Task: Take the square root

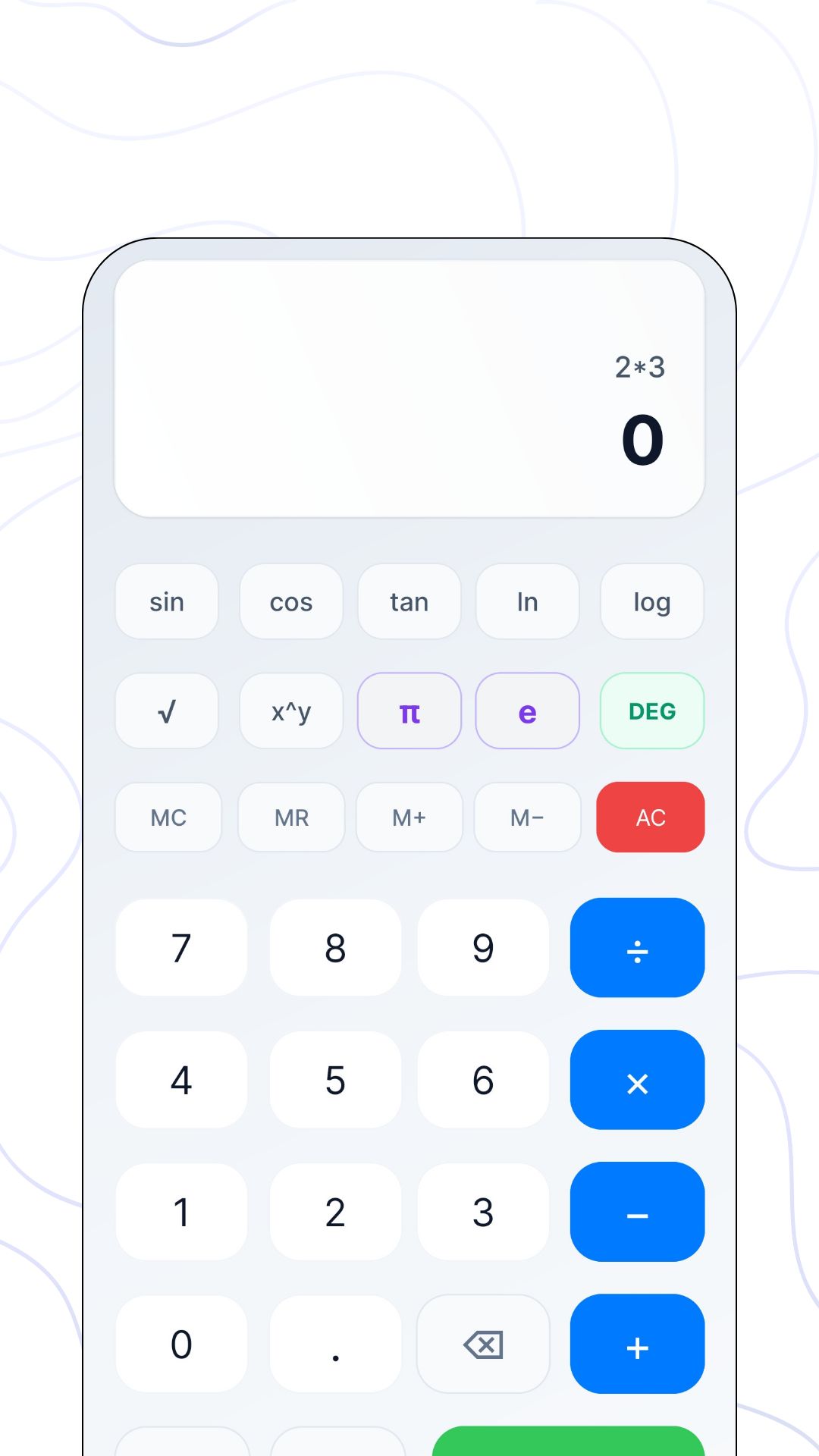Action: pos(167,711)
